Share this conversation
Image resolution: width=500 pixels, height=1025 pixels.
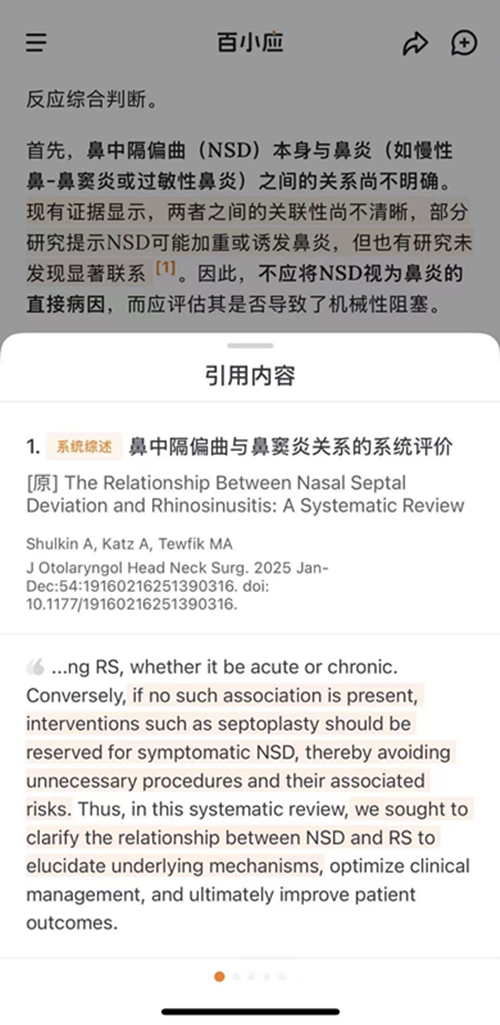pyautogui.click(x=414, y=44)
